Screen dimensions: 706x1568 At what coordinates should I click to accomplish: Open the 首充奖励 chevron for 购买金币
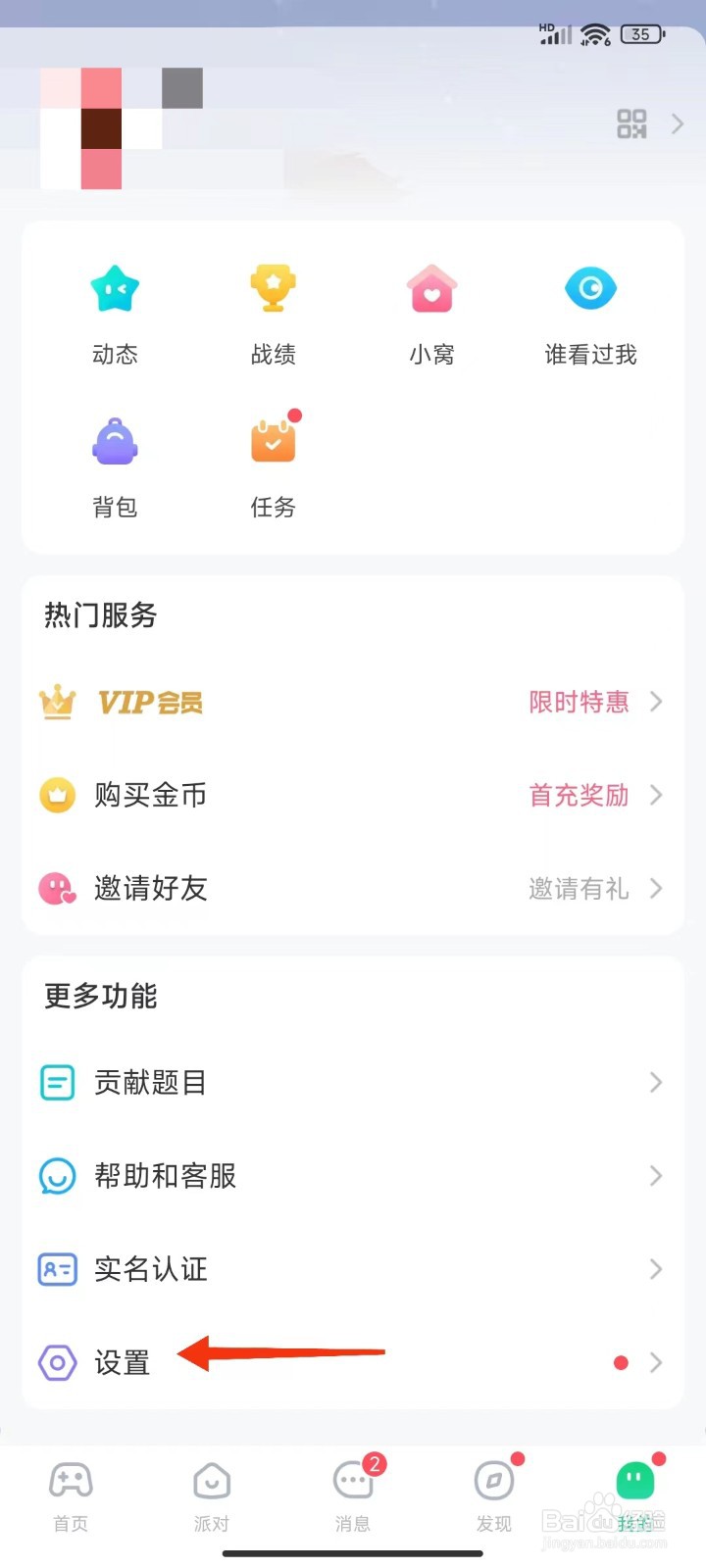[655, 795]
